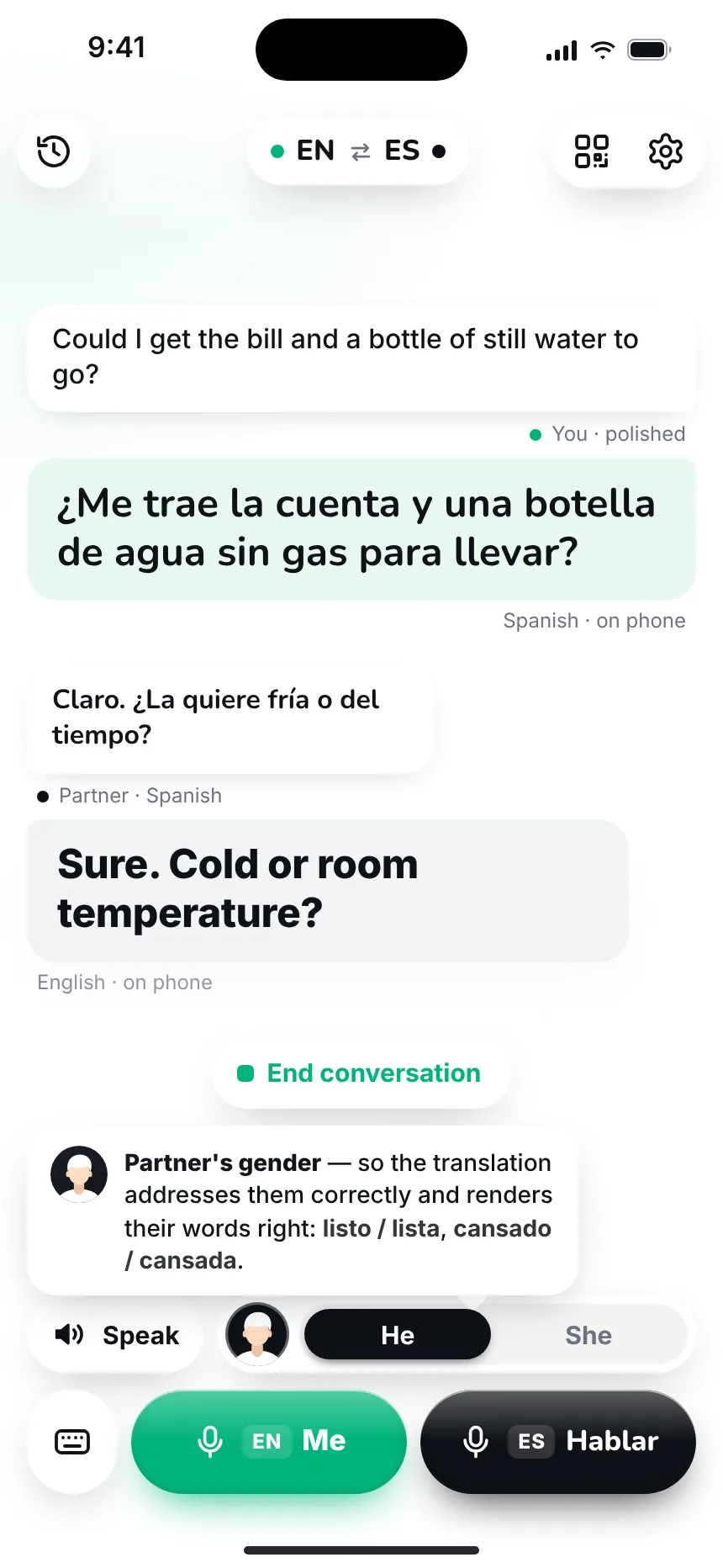Viewport: 723px width, 1568px height.
Task: Open settings via the gear icon
Action: (x=665, y=151)
